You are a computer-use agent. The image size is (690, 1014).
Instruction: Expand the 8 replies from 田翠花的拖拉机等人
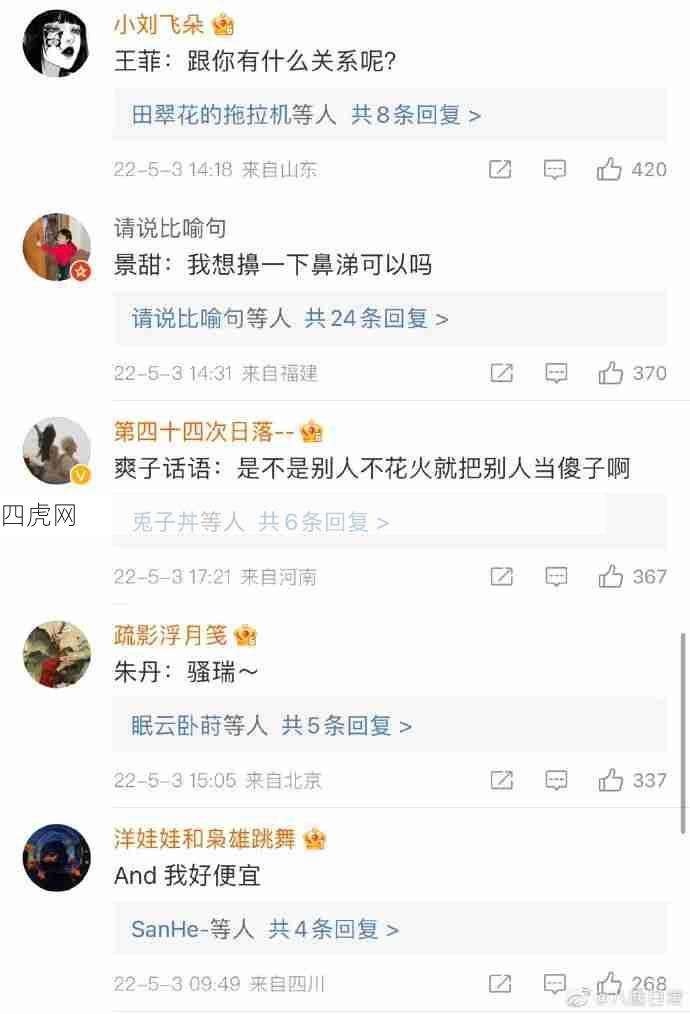pos(306,115)
